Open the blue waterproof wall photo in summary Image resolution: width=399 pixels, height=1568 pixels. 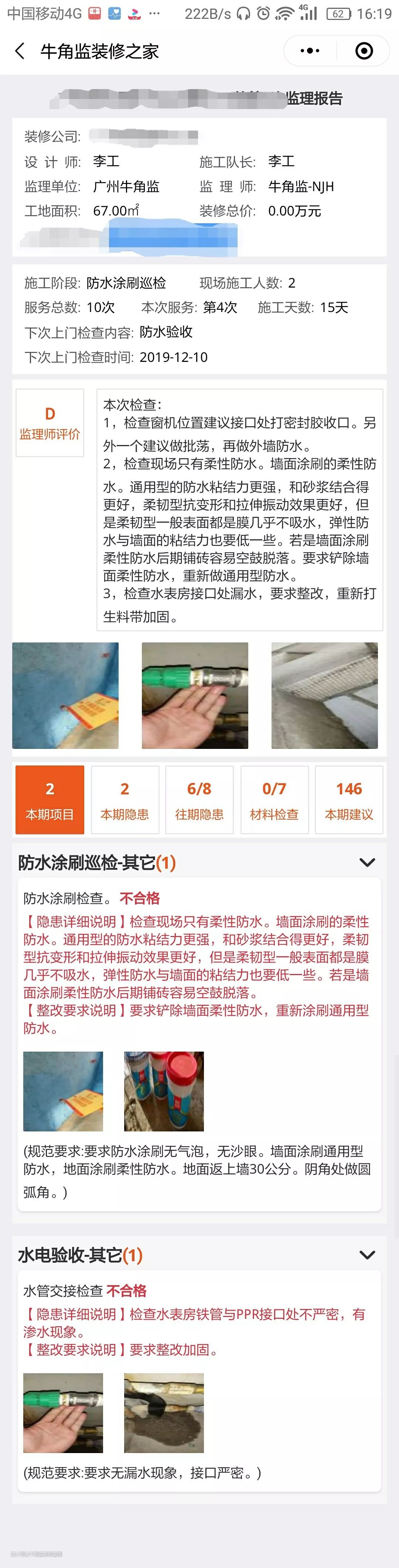click(x=66, y=695)
